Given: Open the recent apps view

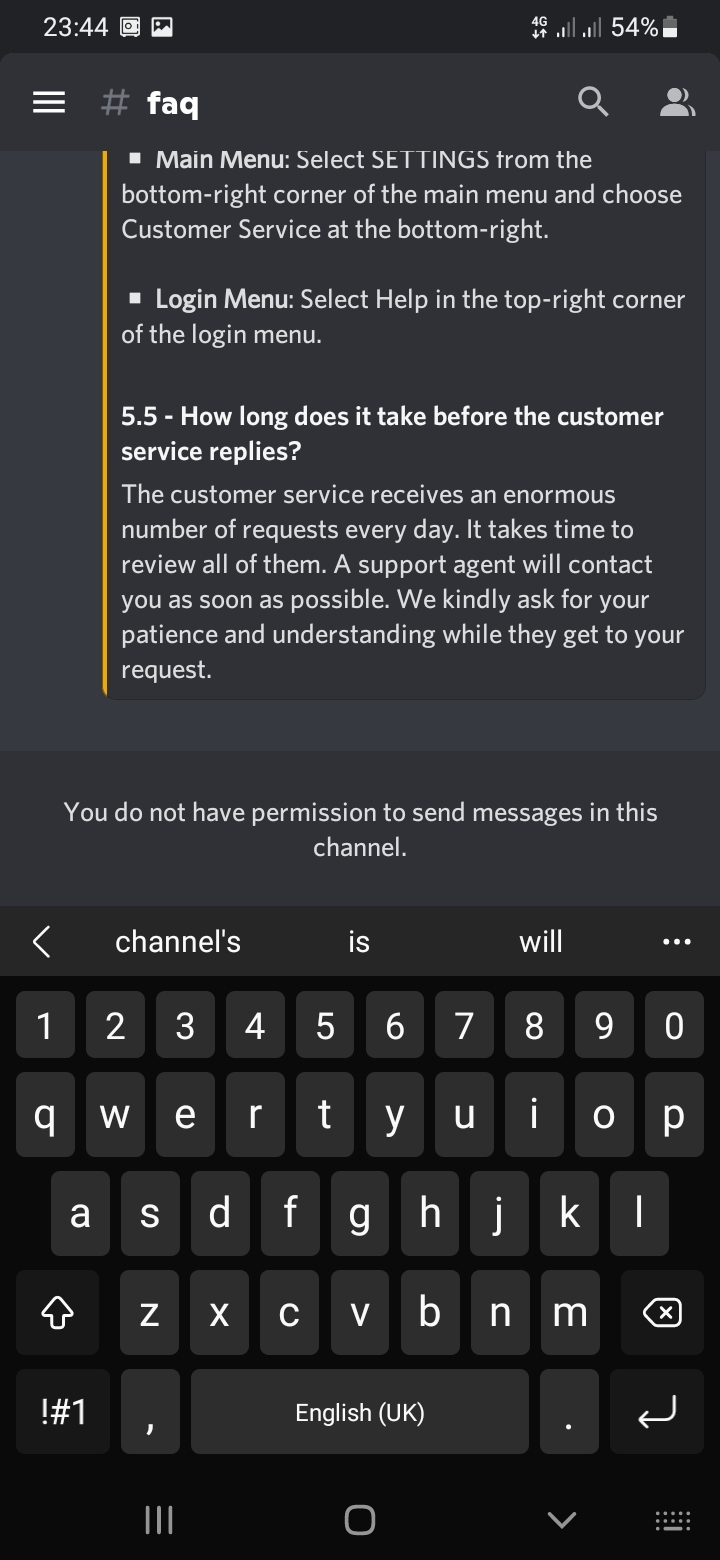Looking at the screenshot, I should point(160,1520).
